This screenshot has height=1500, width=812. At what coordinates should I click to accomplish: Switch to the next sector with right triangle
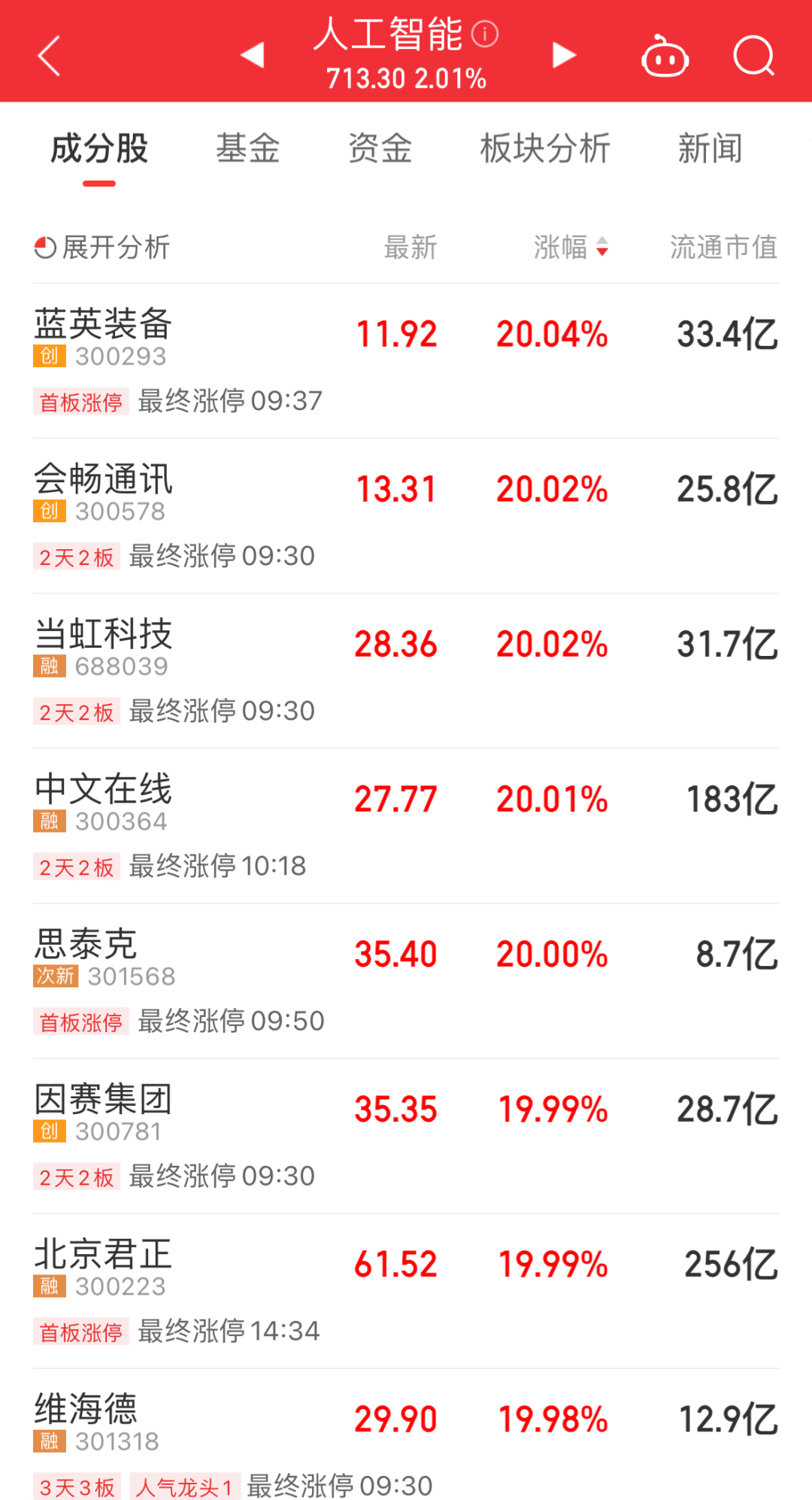(564, 55)
